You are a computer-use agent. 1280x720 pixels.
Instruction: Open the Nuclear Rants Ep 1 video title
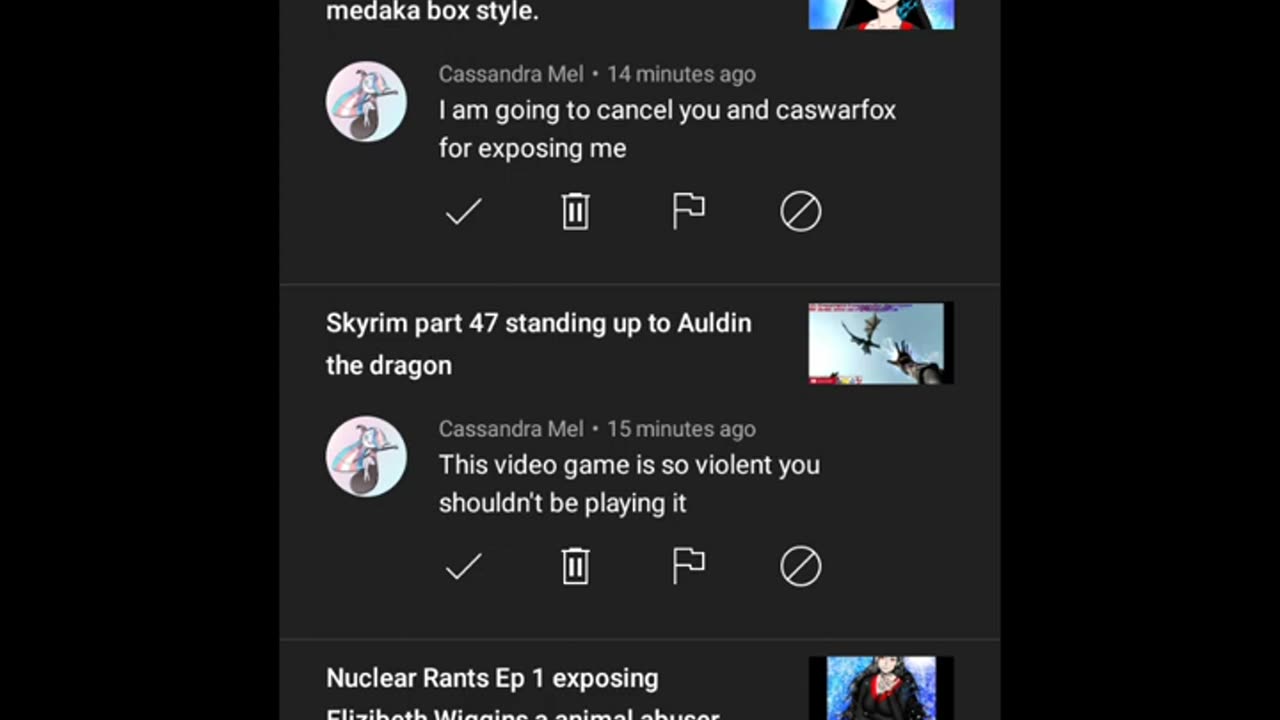tap(492, 679)
